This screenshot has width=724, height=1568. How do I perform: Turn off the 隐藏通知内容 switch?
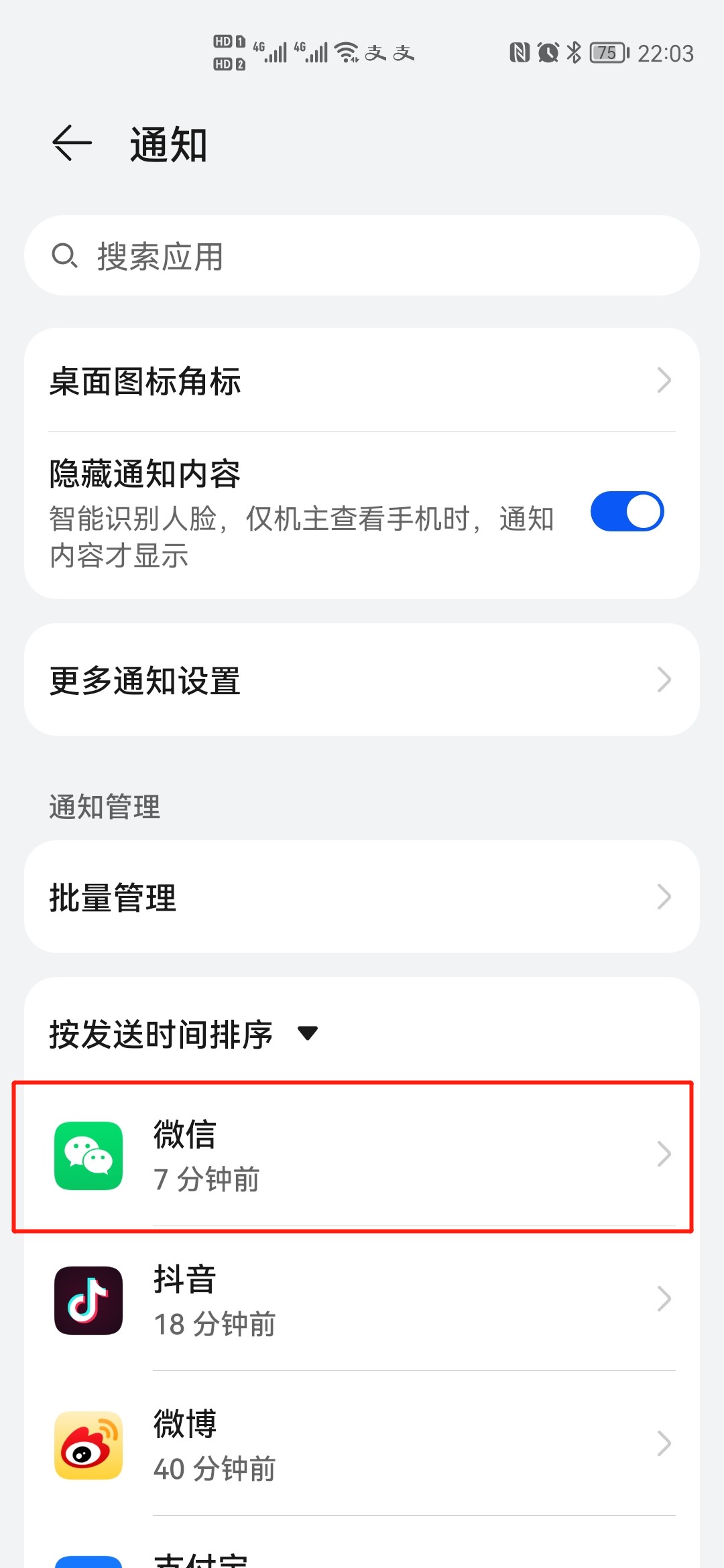pyautogui.click(x=627, y=511)
